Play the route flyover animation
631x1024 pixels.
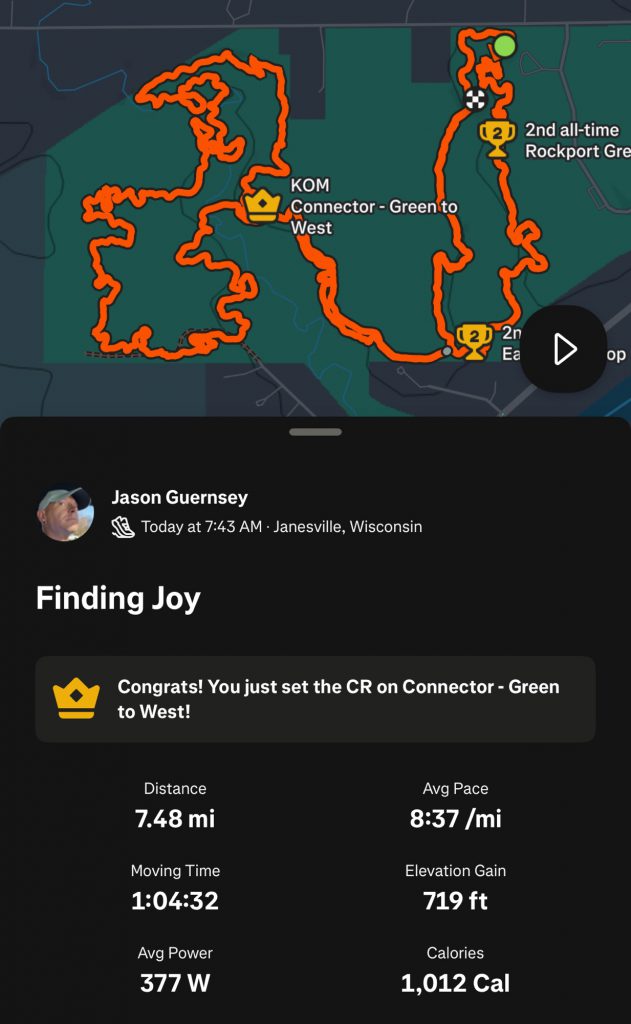click(x=563, y=349)
